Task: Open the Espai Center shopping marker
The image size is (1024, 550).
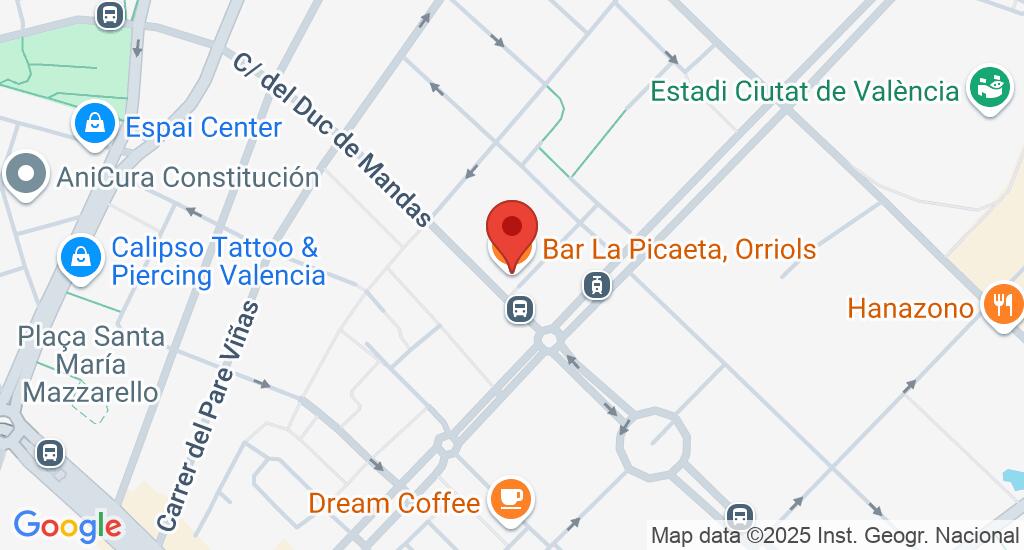Action: pyautogui.click(x=93, y=124)
